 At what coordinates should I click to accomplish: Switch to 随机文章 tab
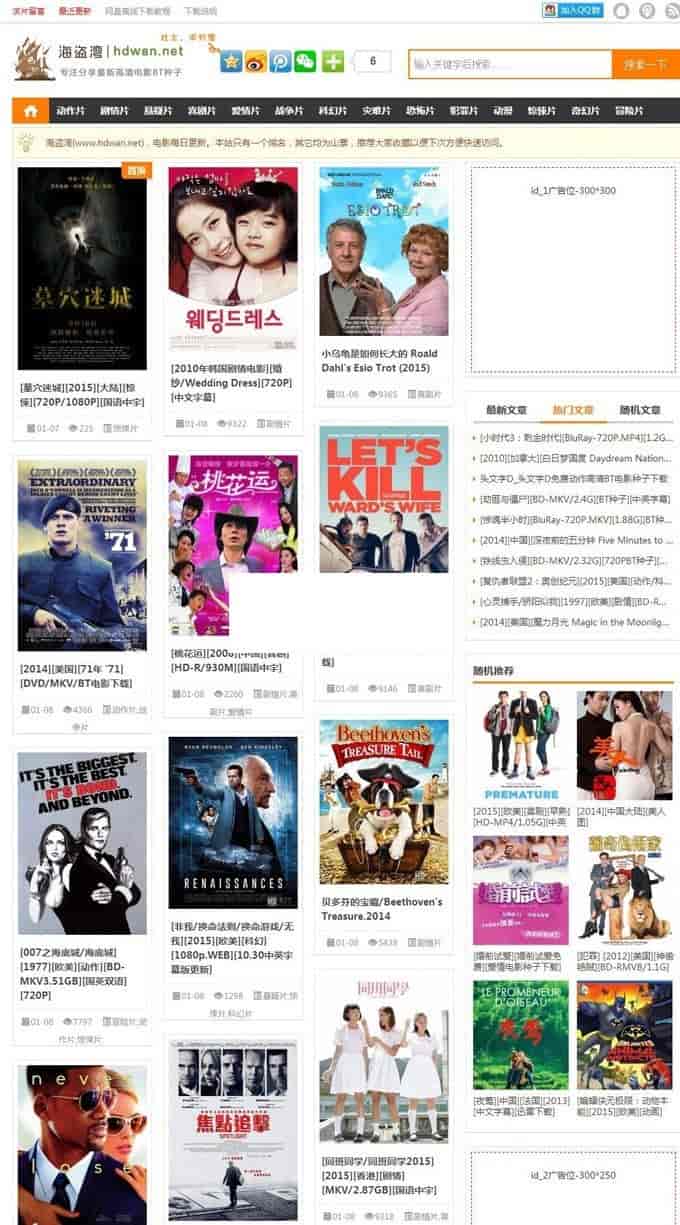click(639, 410)
